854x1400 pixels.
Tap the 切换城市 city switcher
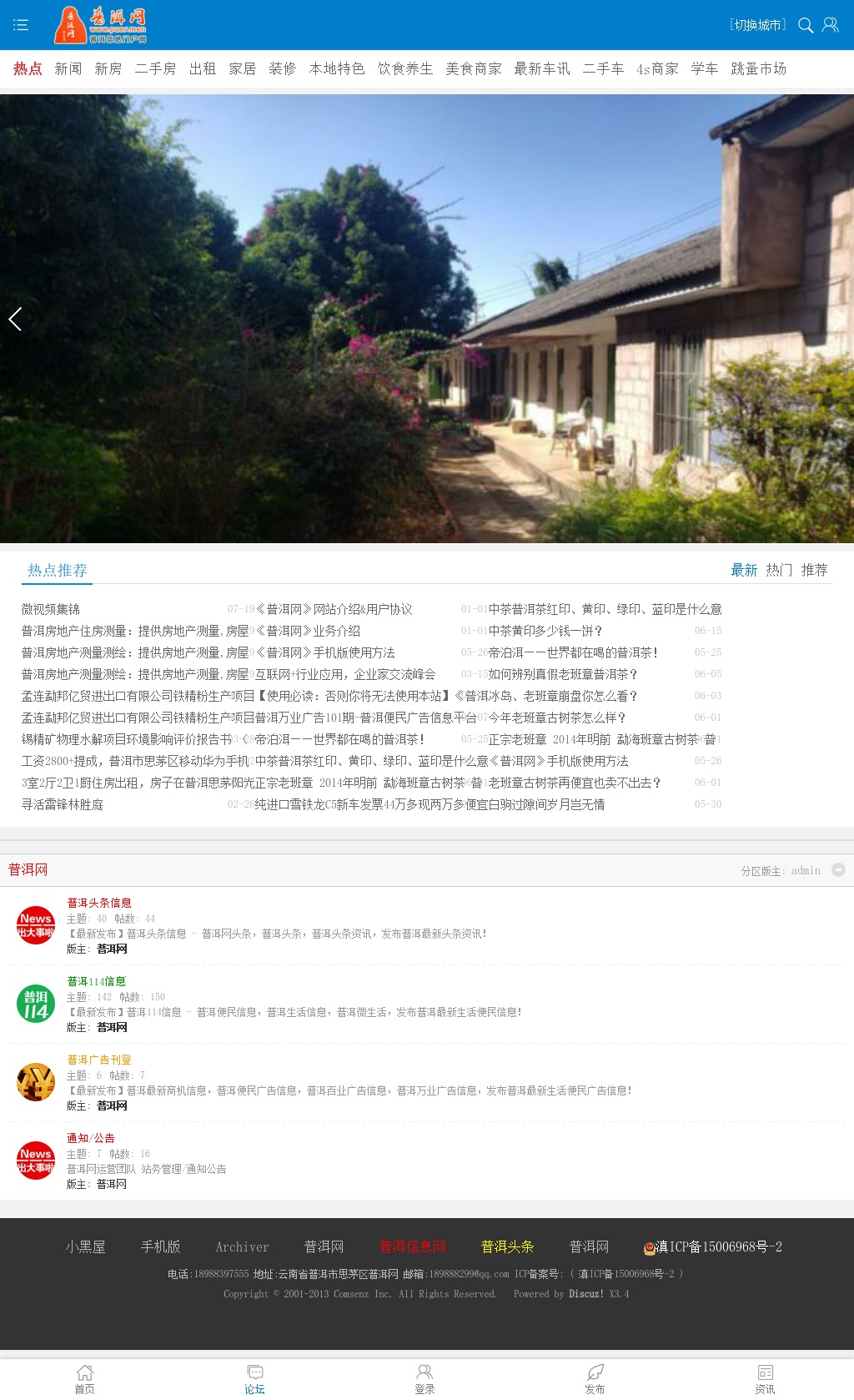(x=757, y=25)
